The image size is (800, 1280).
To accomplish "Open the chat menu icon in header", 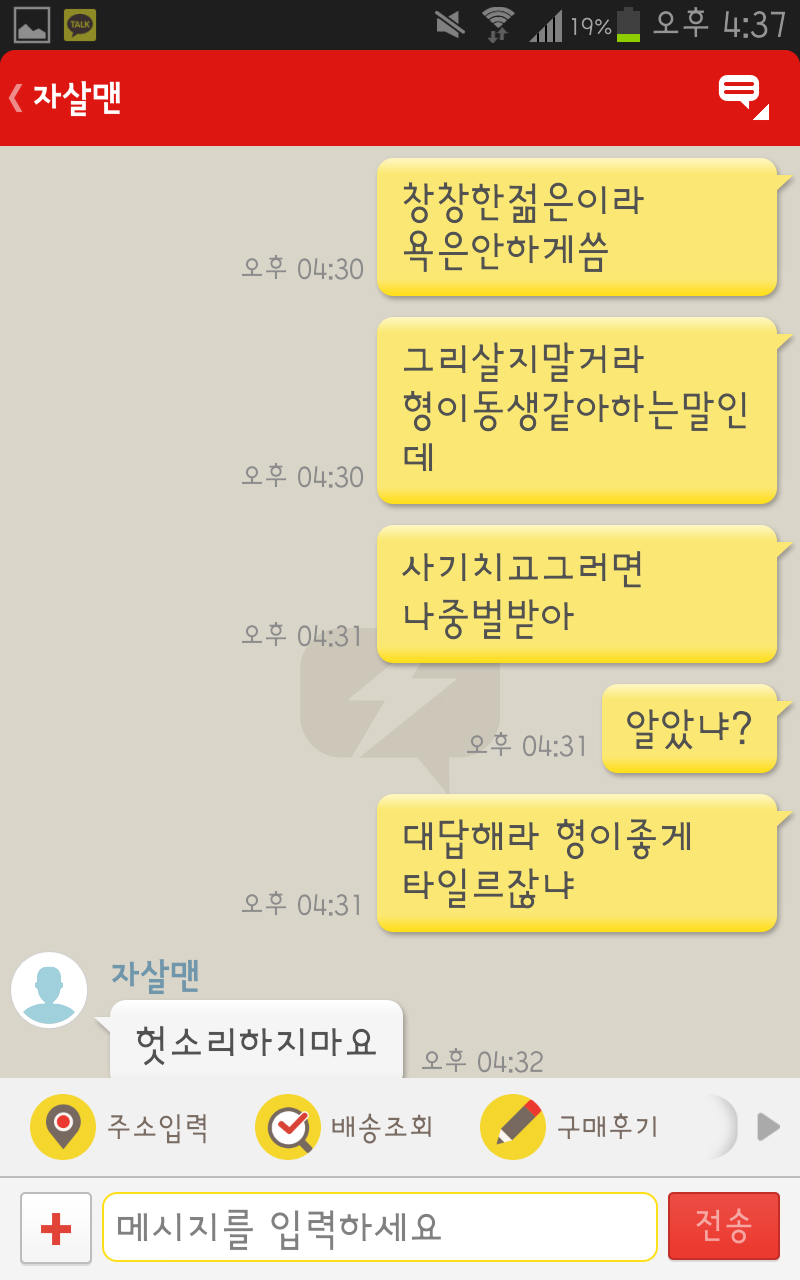I will 743,97.
